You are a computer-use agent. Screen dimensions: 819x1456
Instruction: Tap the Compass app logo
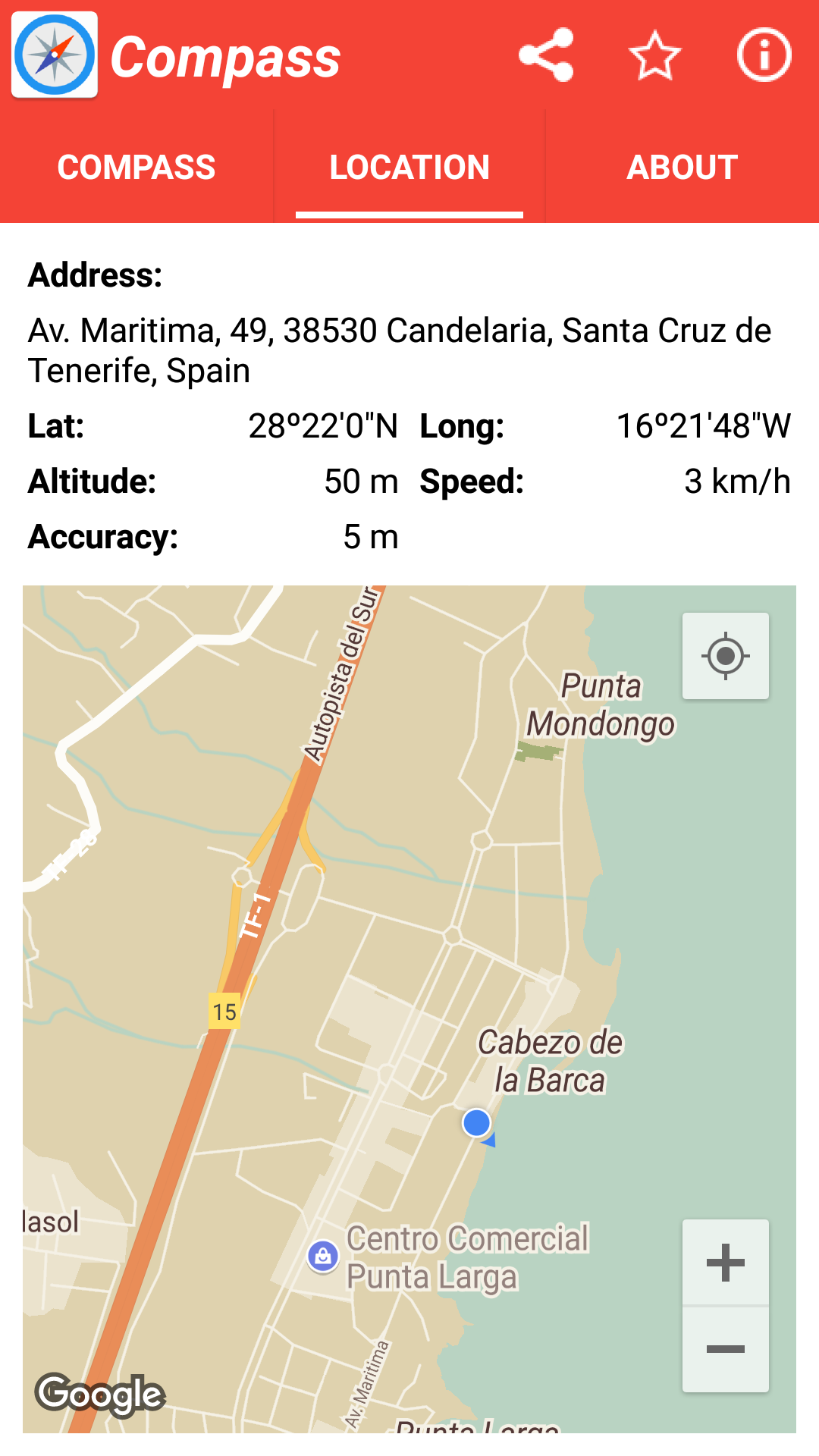pos(55,55)
